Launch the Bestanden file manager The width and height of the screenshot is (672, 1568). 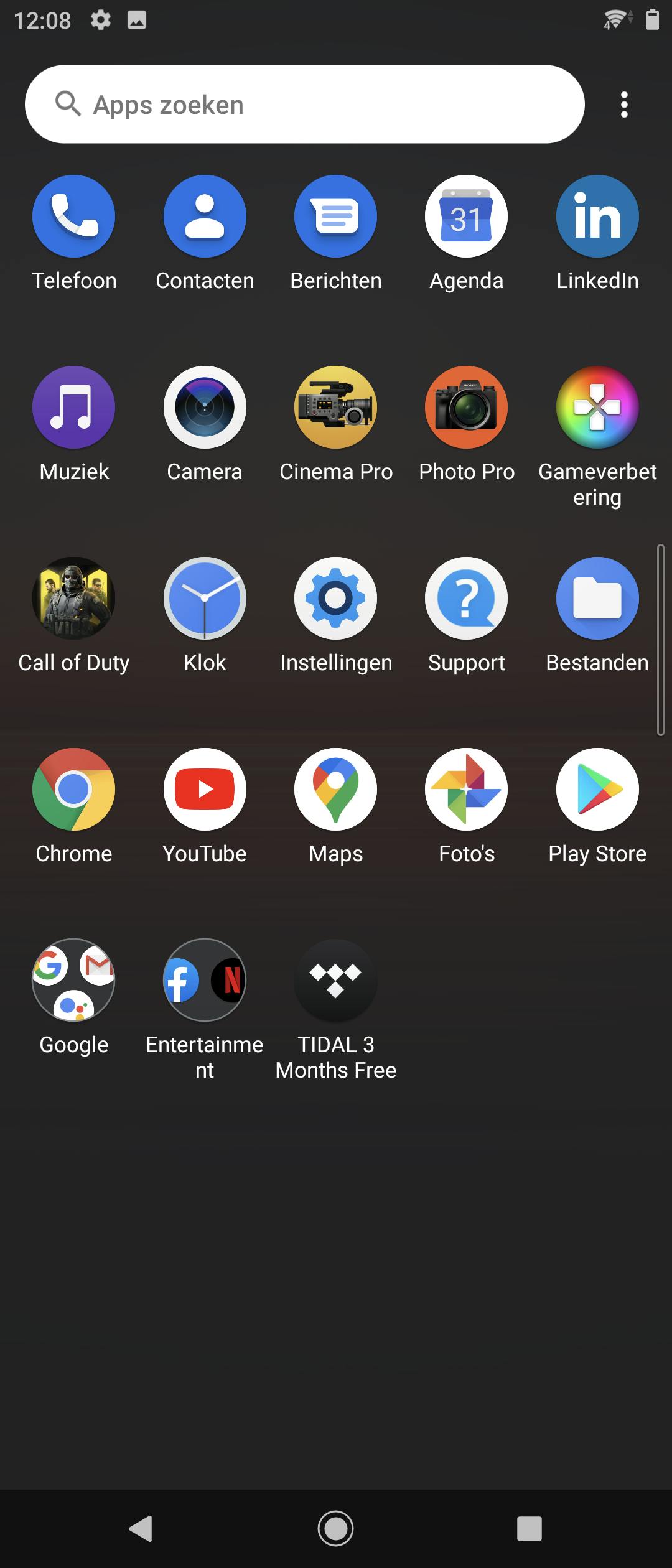[x=597, y=599]
